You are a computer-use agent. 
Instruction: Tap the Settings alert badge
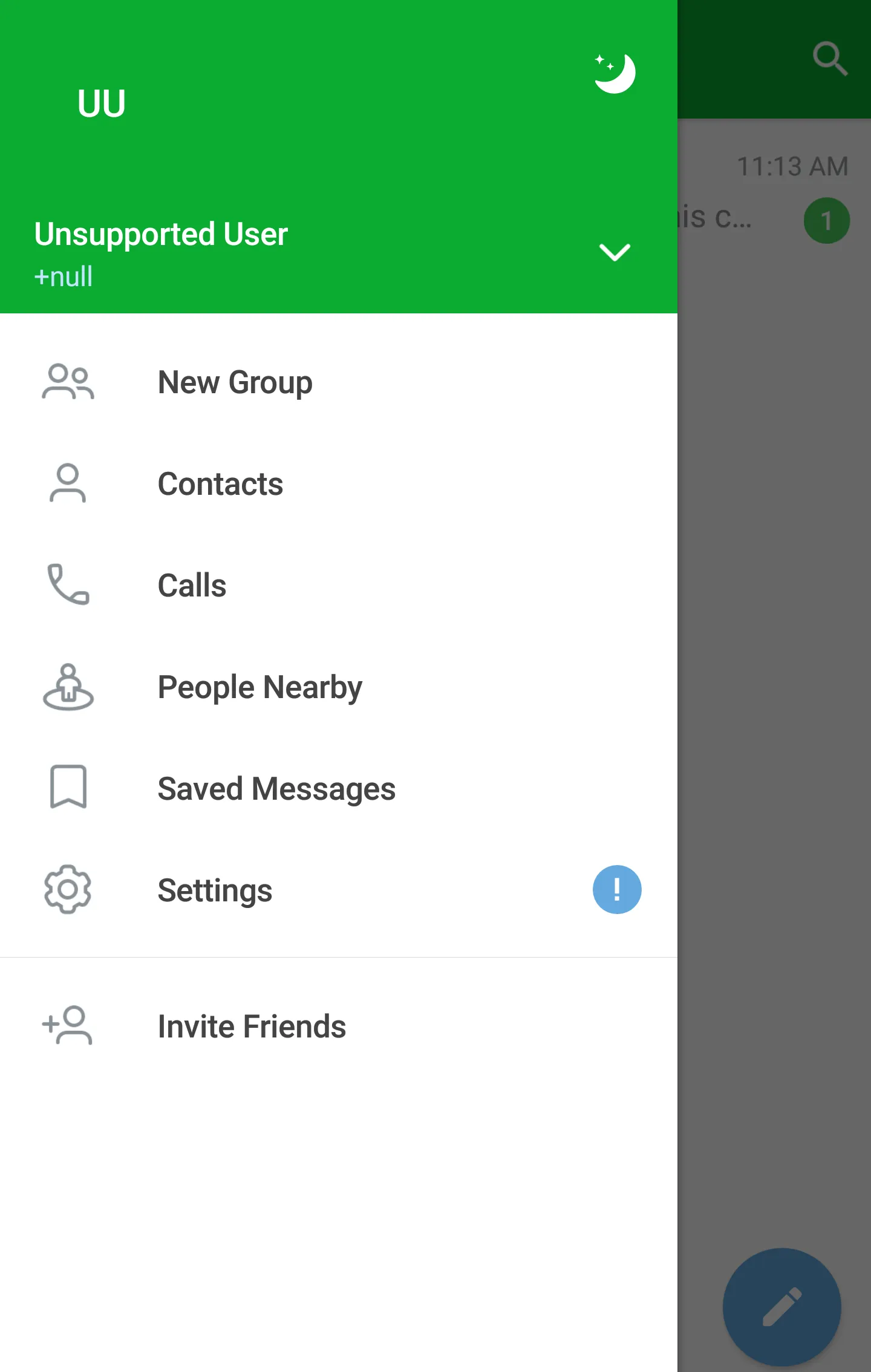tap(616, 889)
